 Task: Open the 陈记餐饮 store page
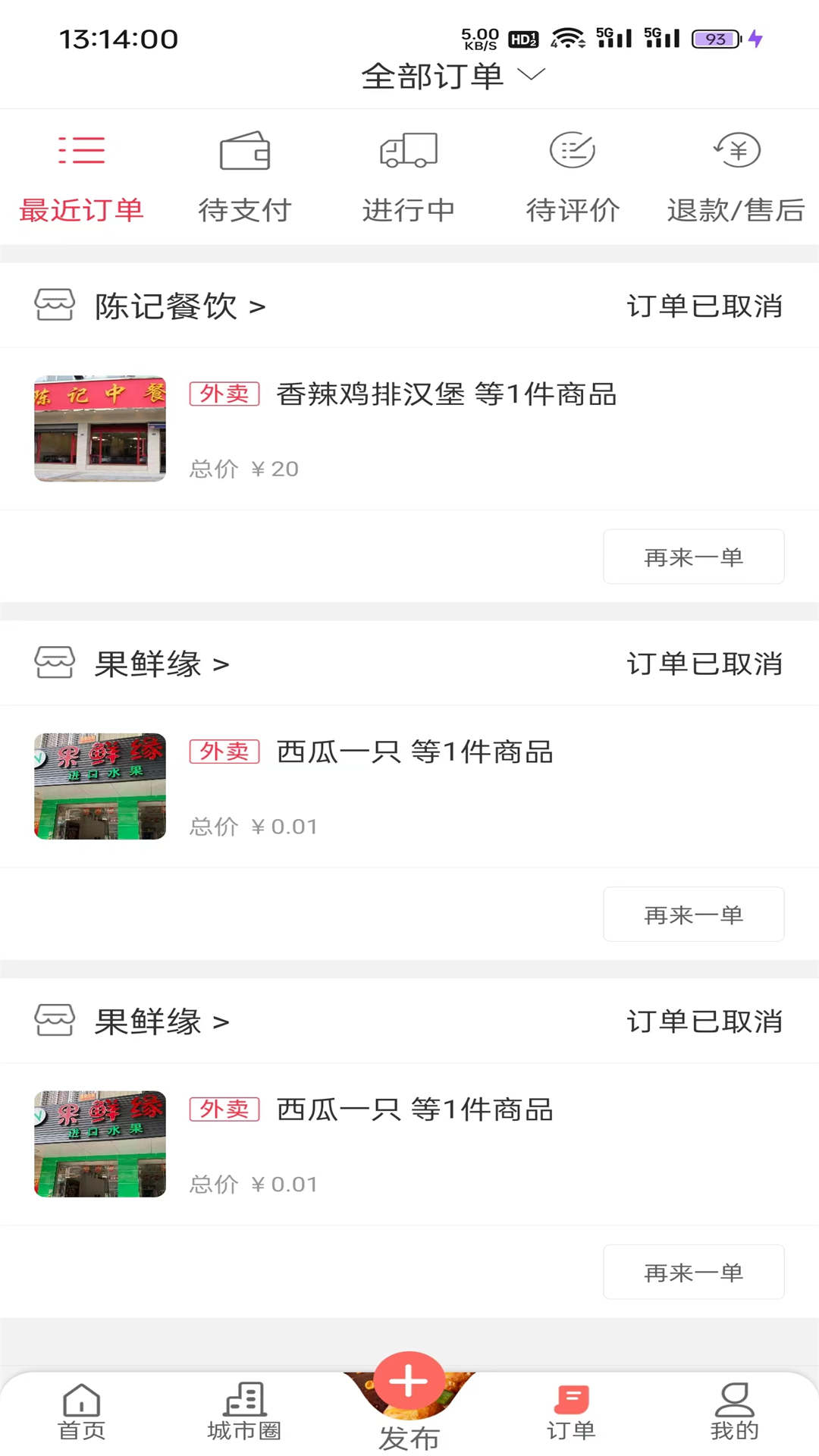(x=180, y=306)
